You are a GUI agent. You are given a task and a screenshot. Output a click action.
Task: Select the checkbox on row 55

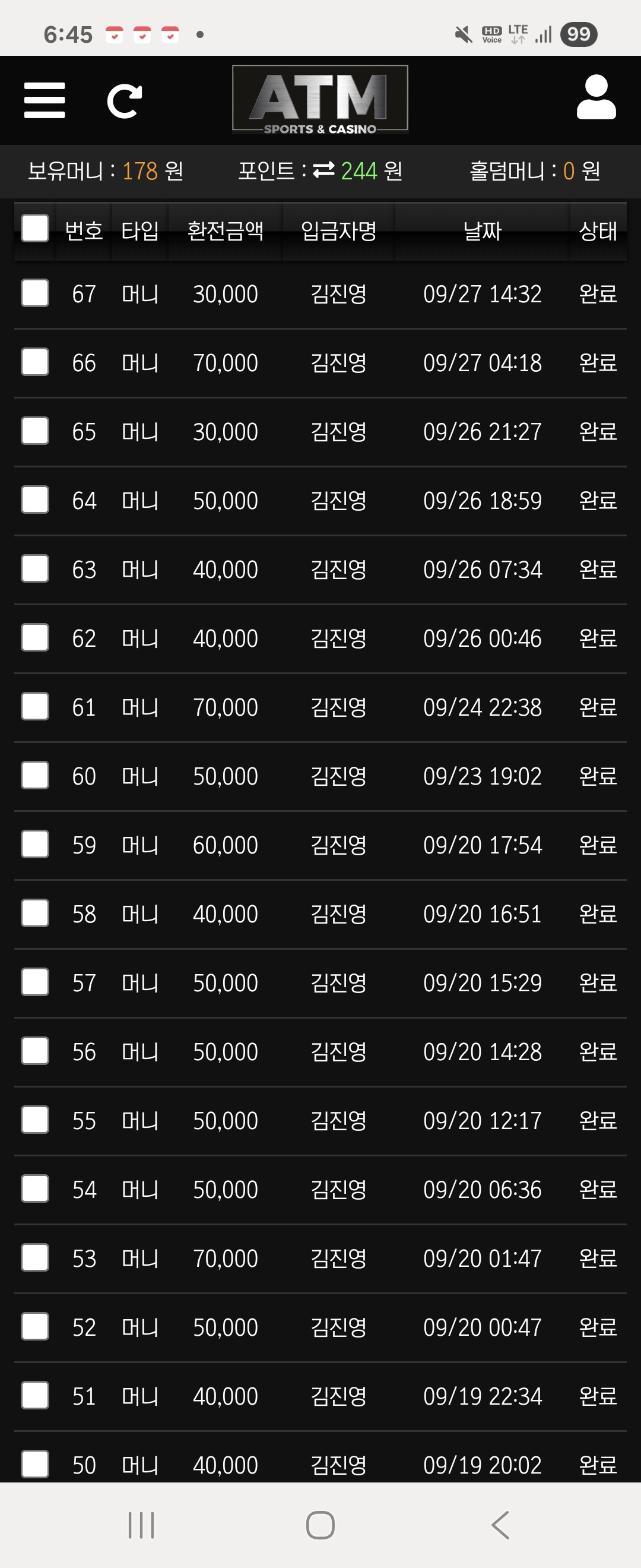click(34, 1120)
